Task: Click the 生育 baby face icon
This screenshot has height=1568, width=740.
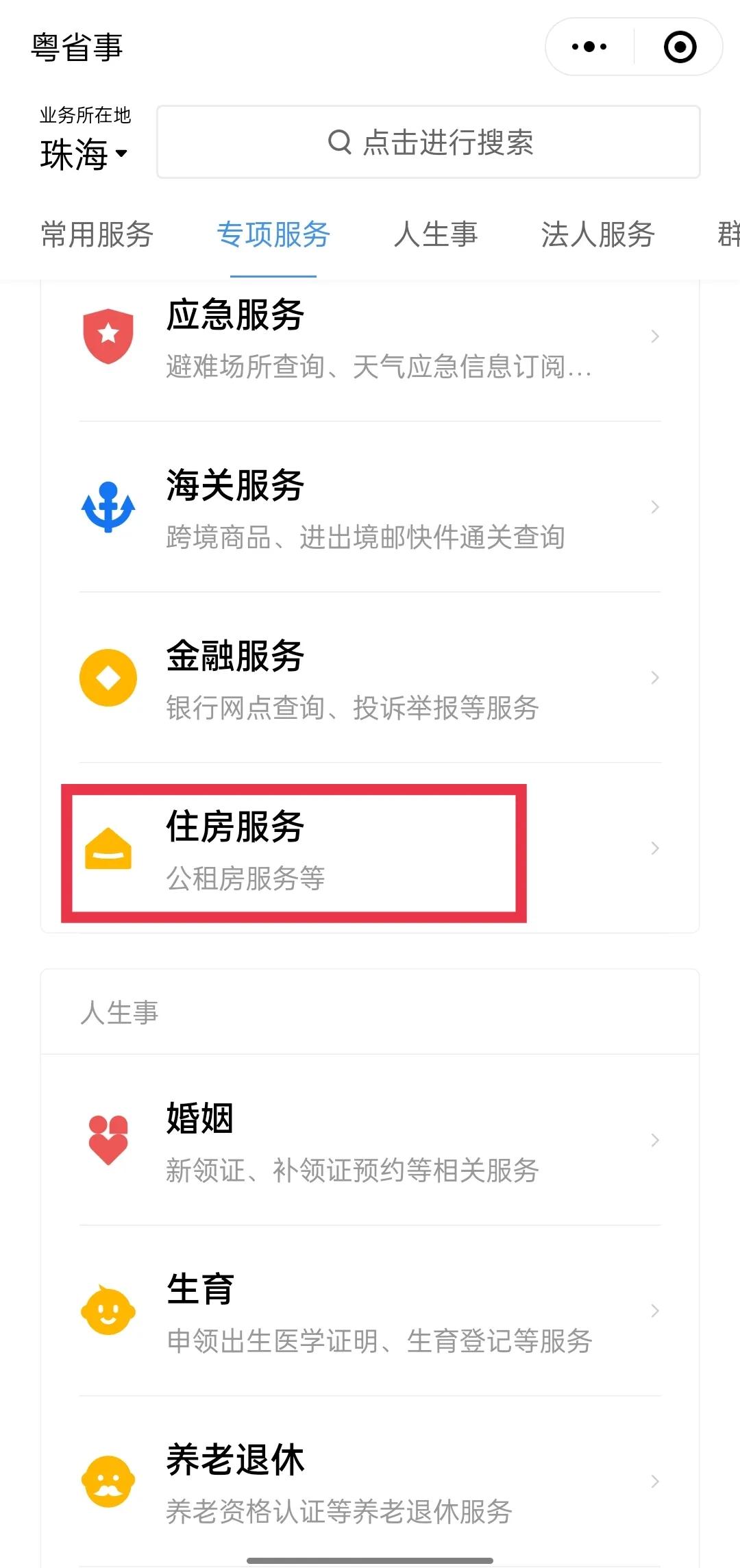Action: click(x=108, y=1311)
